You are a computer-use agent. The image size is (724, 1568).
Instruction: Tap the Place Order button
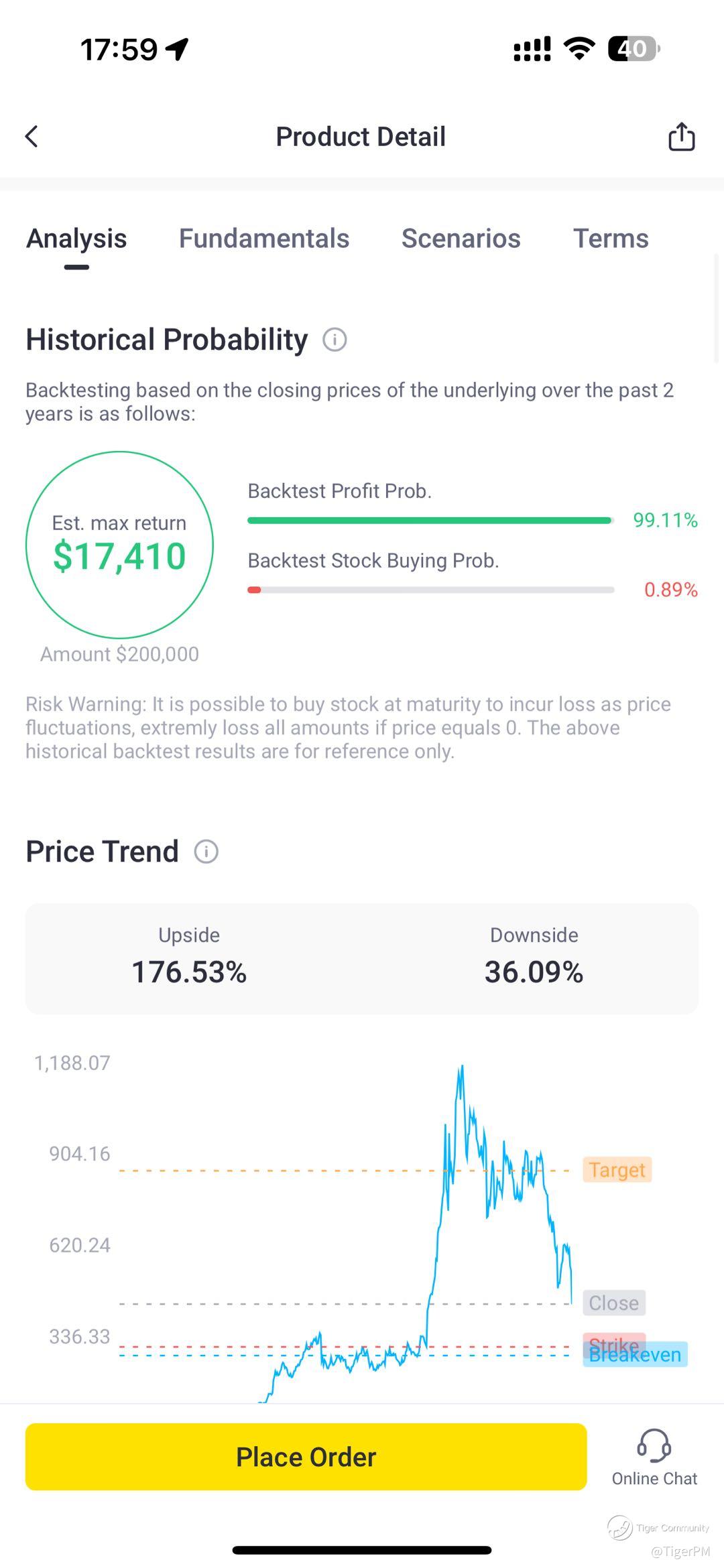click(306, 1457)
